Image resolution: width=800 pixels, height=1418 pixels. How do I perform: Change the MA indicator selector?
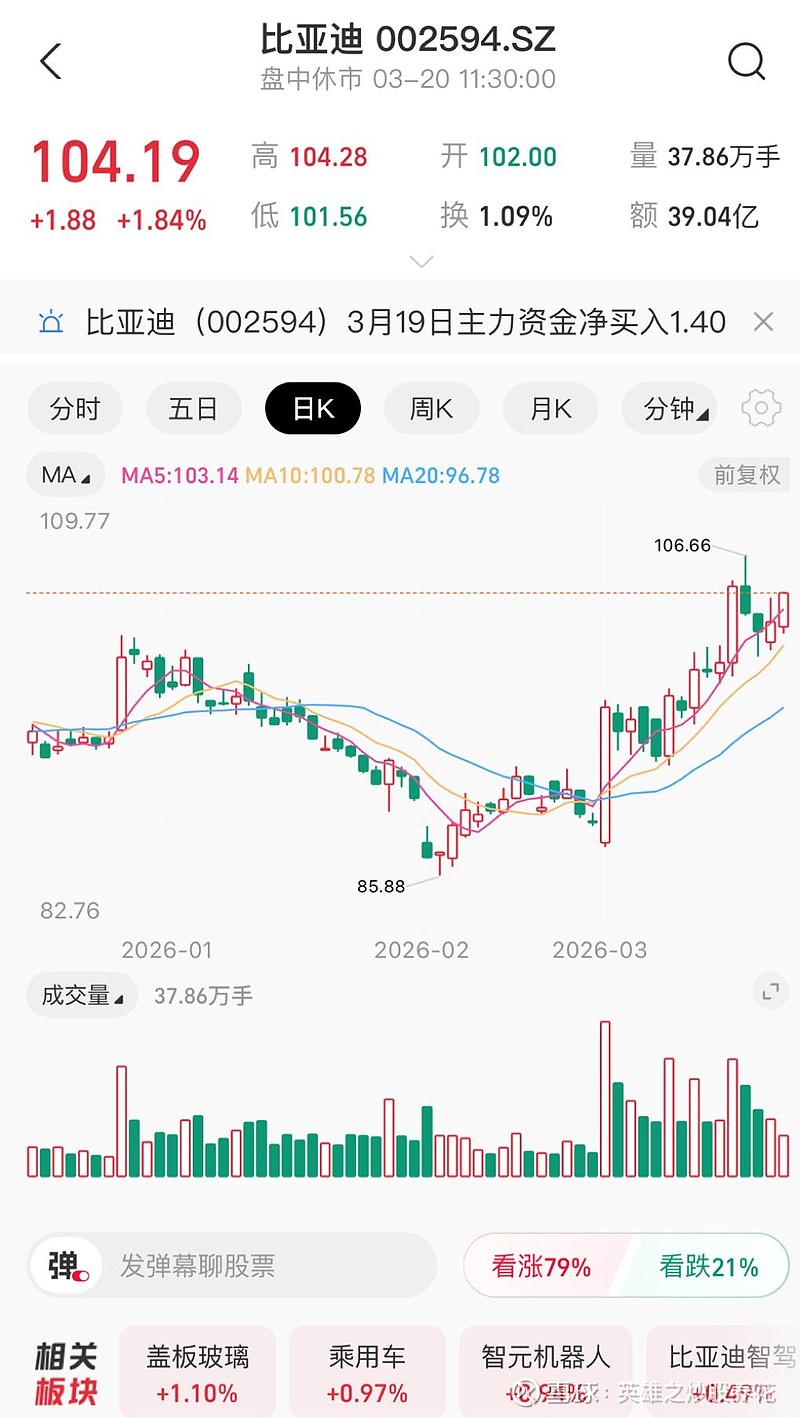click(x=66, y=475)
